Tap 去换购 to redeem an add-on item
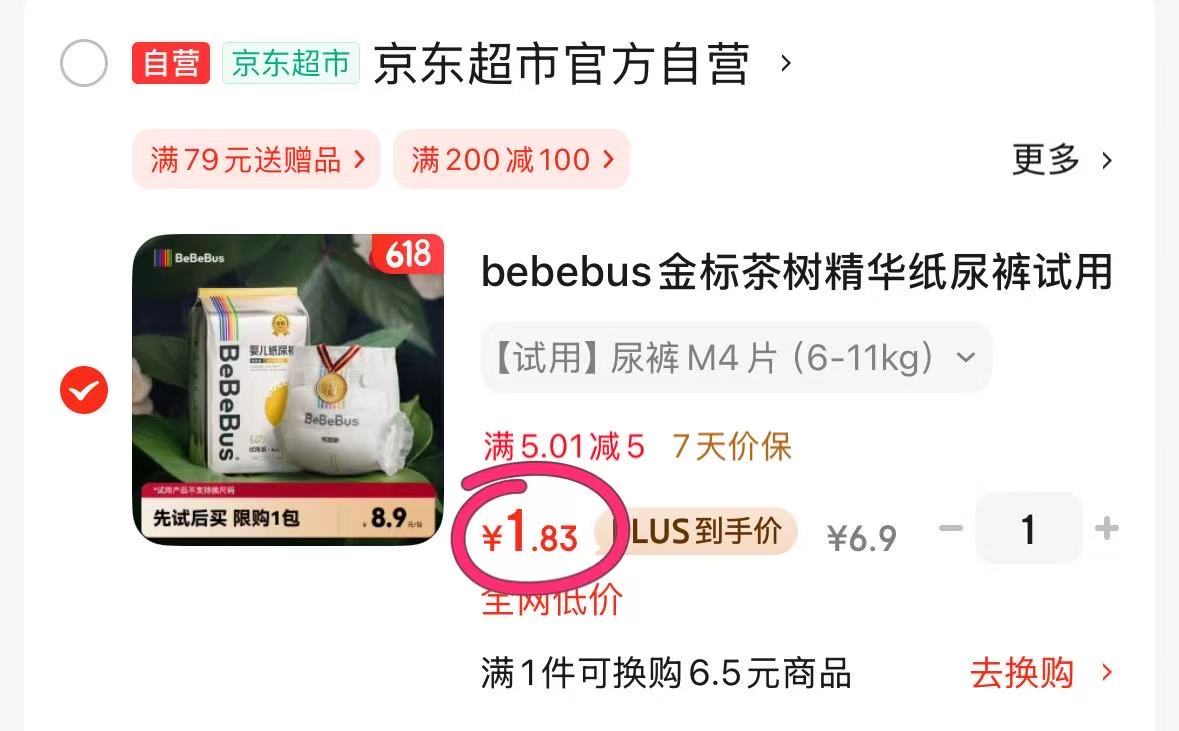The width and height of the screenshot is (1179, 731). [1041, 673]
